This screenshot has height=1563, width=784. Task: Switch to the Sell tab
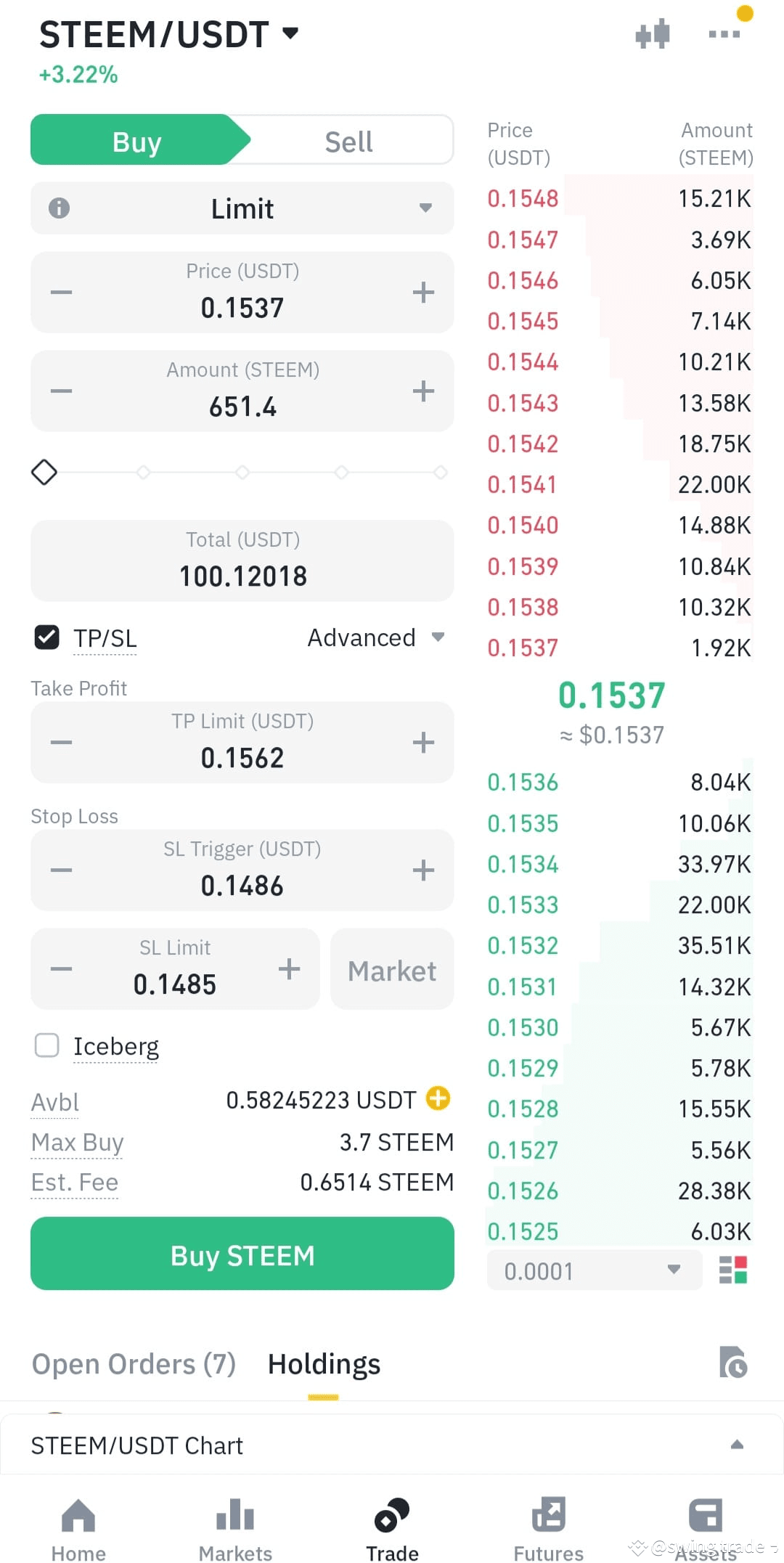click(x=348, y=140)
